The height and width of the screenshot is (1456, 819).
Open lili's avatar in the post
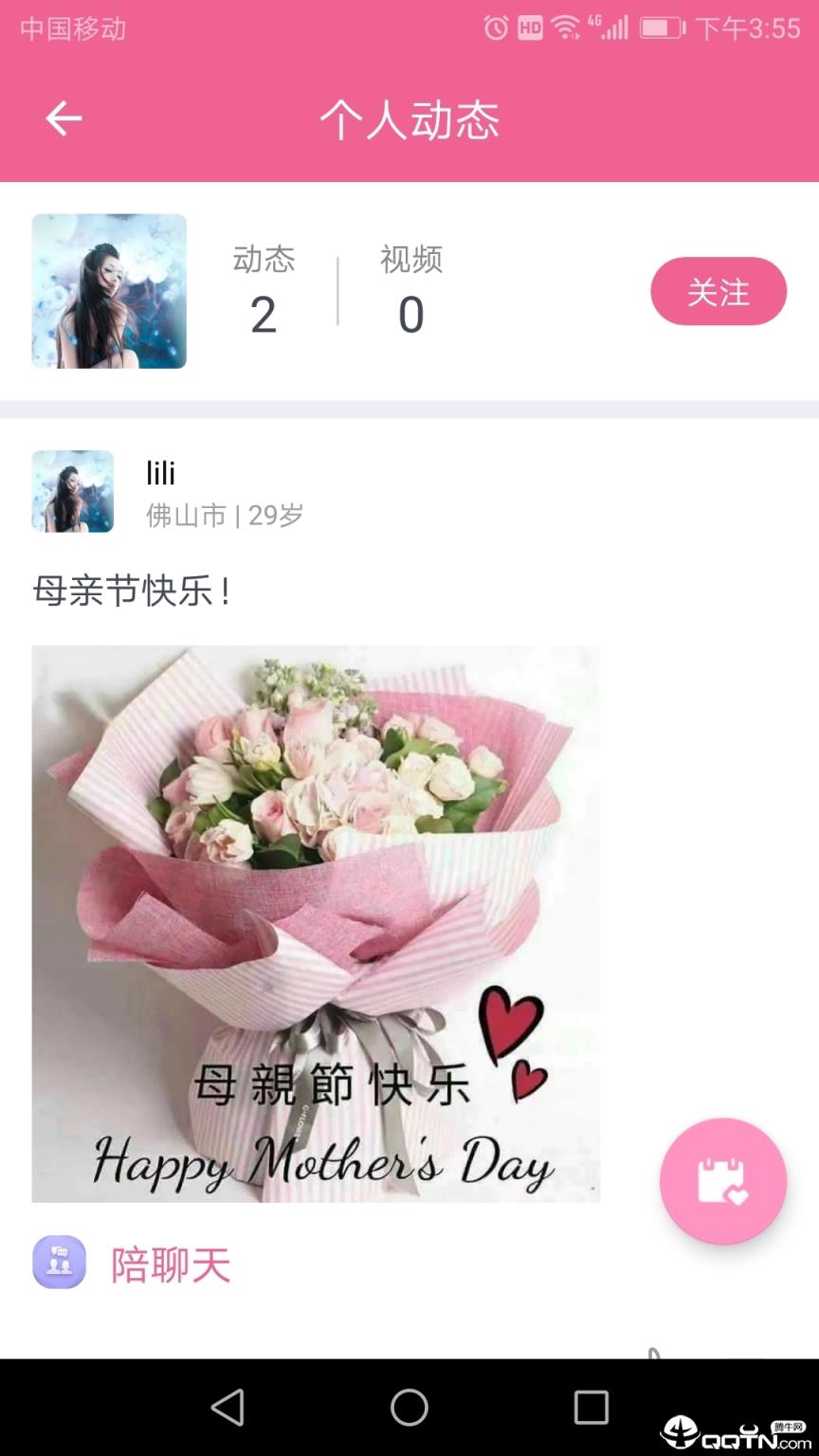click(73, 491)
